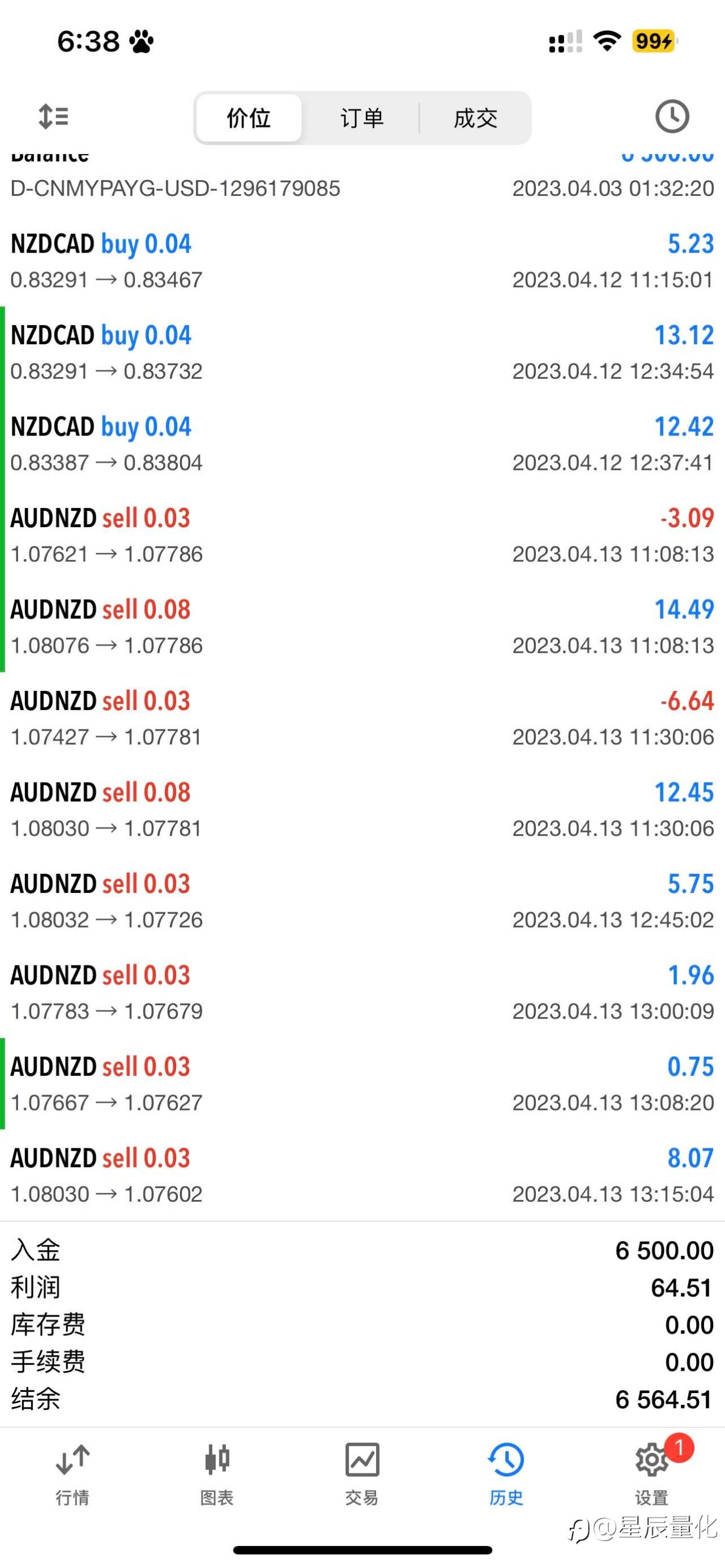The height and width of the screenshot is (1568, 725).
Task: Open AUDNZD sell trade with -3.09 loss
Action: click(x=362, y=535)
